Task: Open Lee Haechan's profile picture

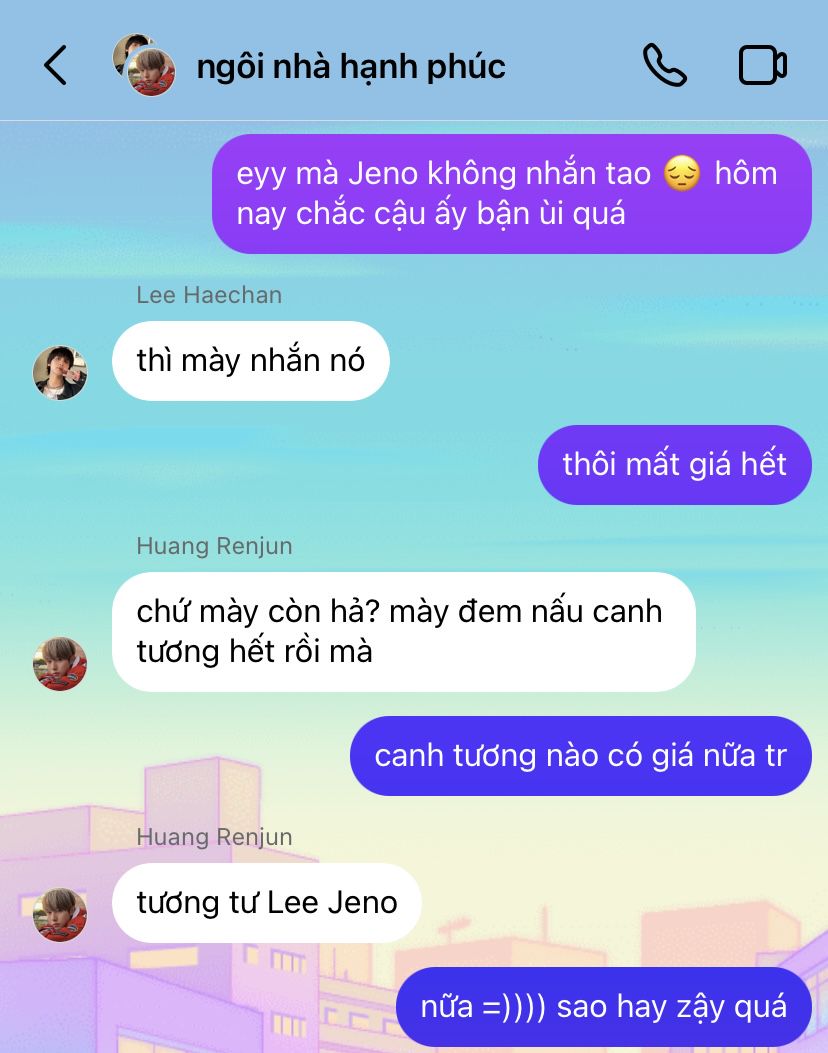Action: [x=60, y=373]
